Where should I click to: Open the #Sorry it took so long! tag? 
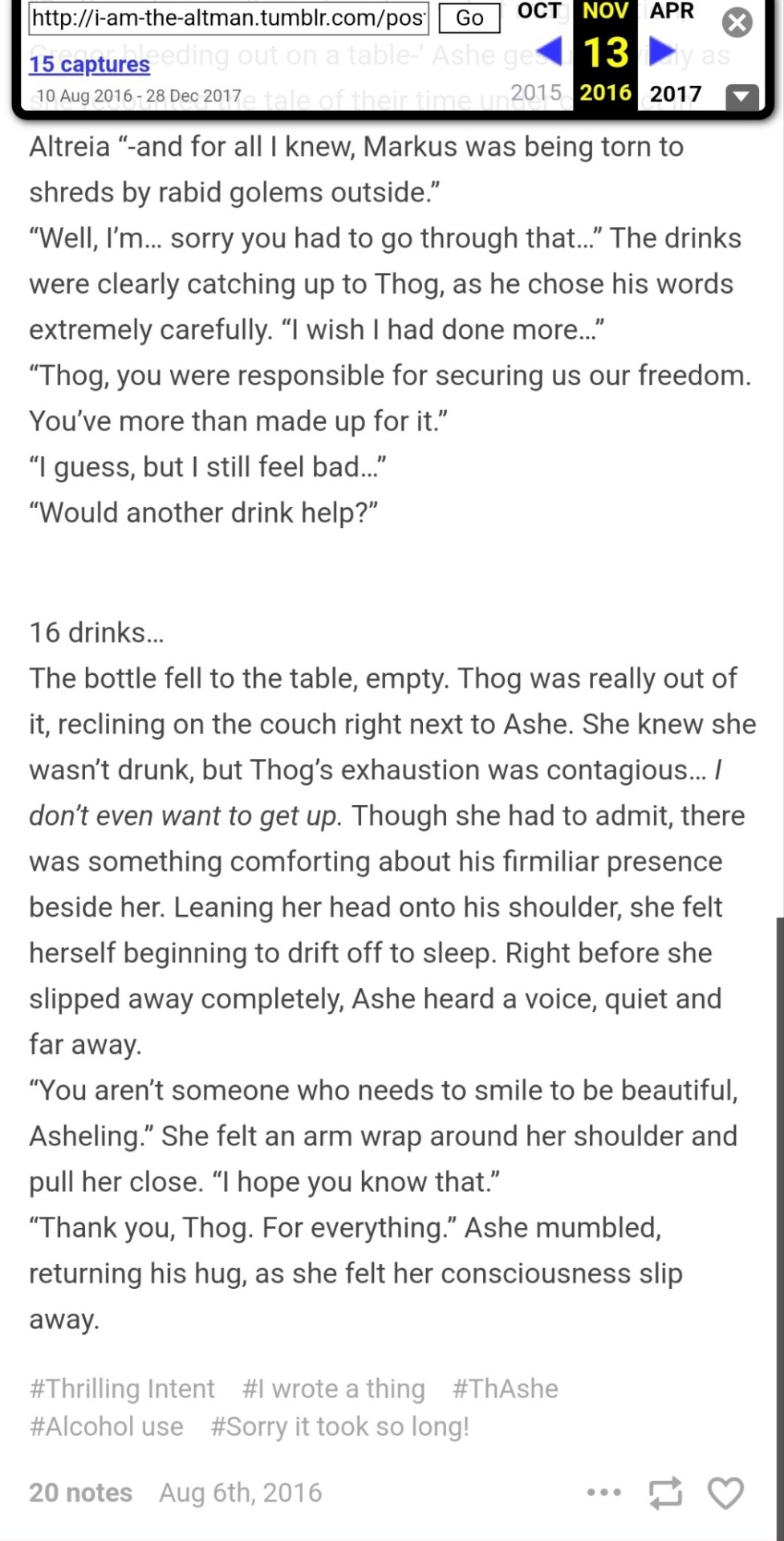coord(339,1426)
